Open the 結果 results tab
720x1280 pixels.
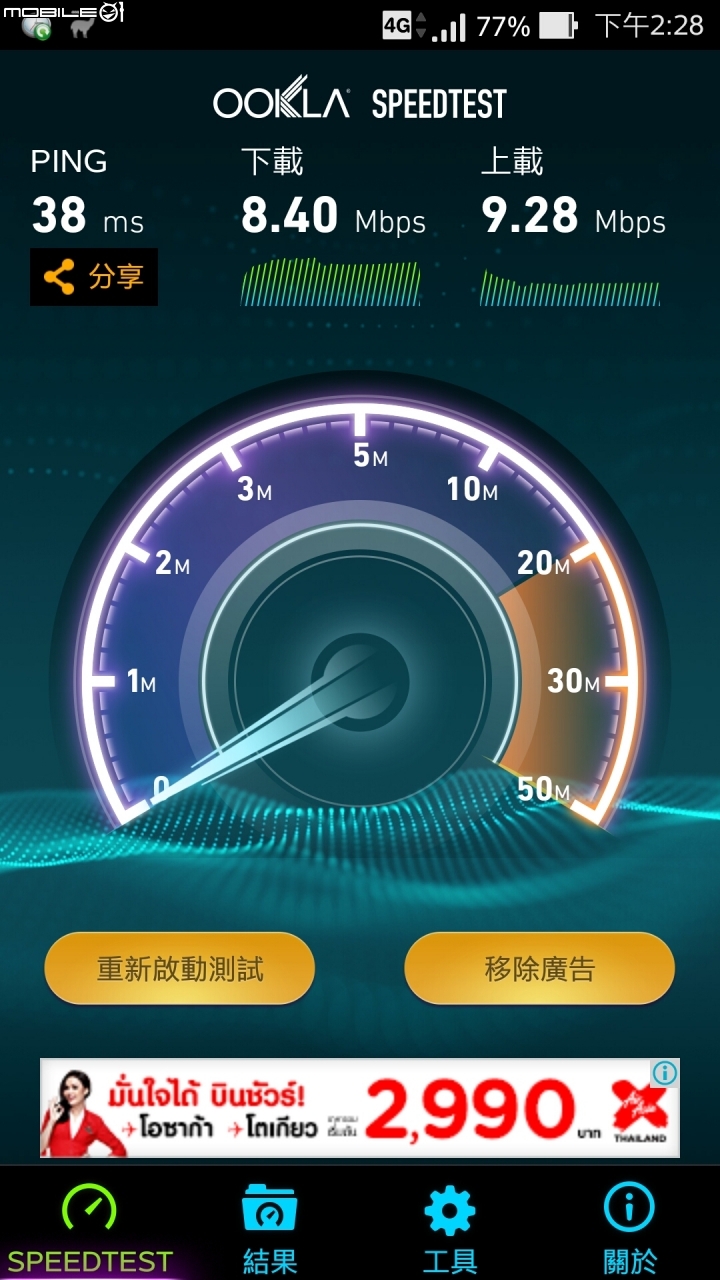[x=270, y=1228]
